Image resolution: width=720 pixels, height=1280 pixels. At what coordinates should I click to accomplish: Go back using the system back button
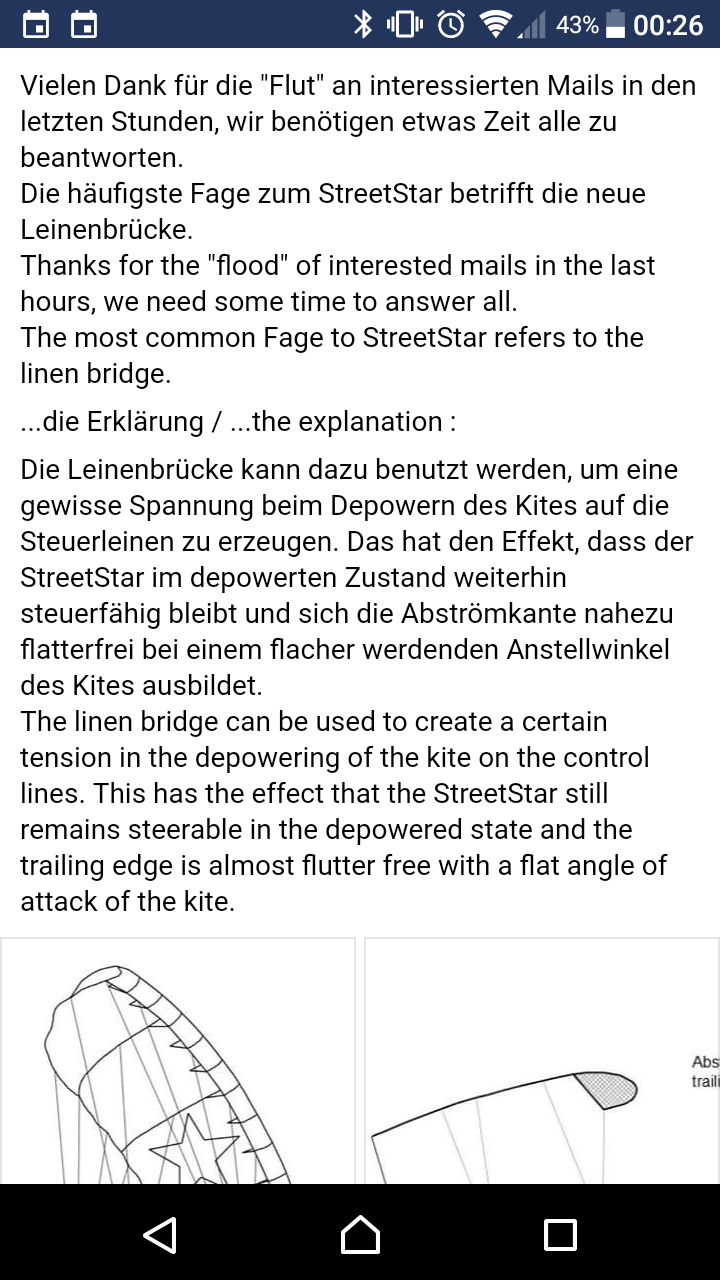click(160, 1234)
